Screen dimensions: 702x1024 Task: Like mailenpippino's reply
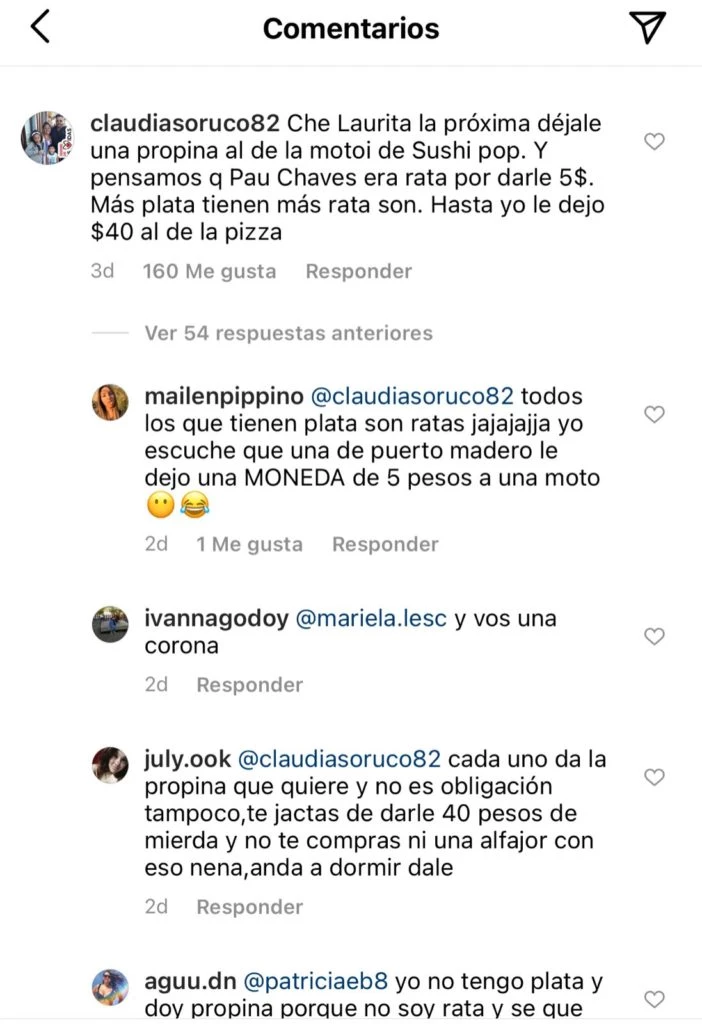(x=654, y=414)
